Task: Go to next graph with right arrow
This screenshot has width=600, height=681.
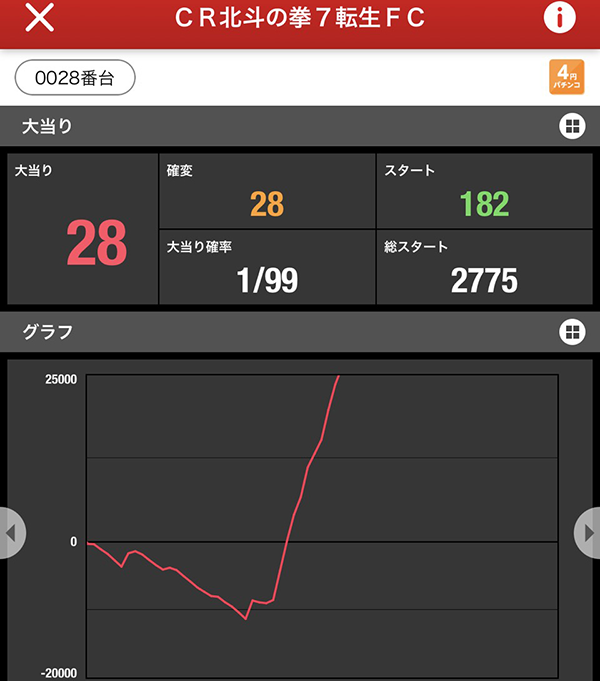Action: (x=588, y=533)
